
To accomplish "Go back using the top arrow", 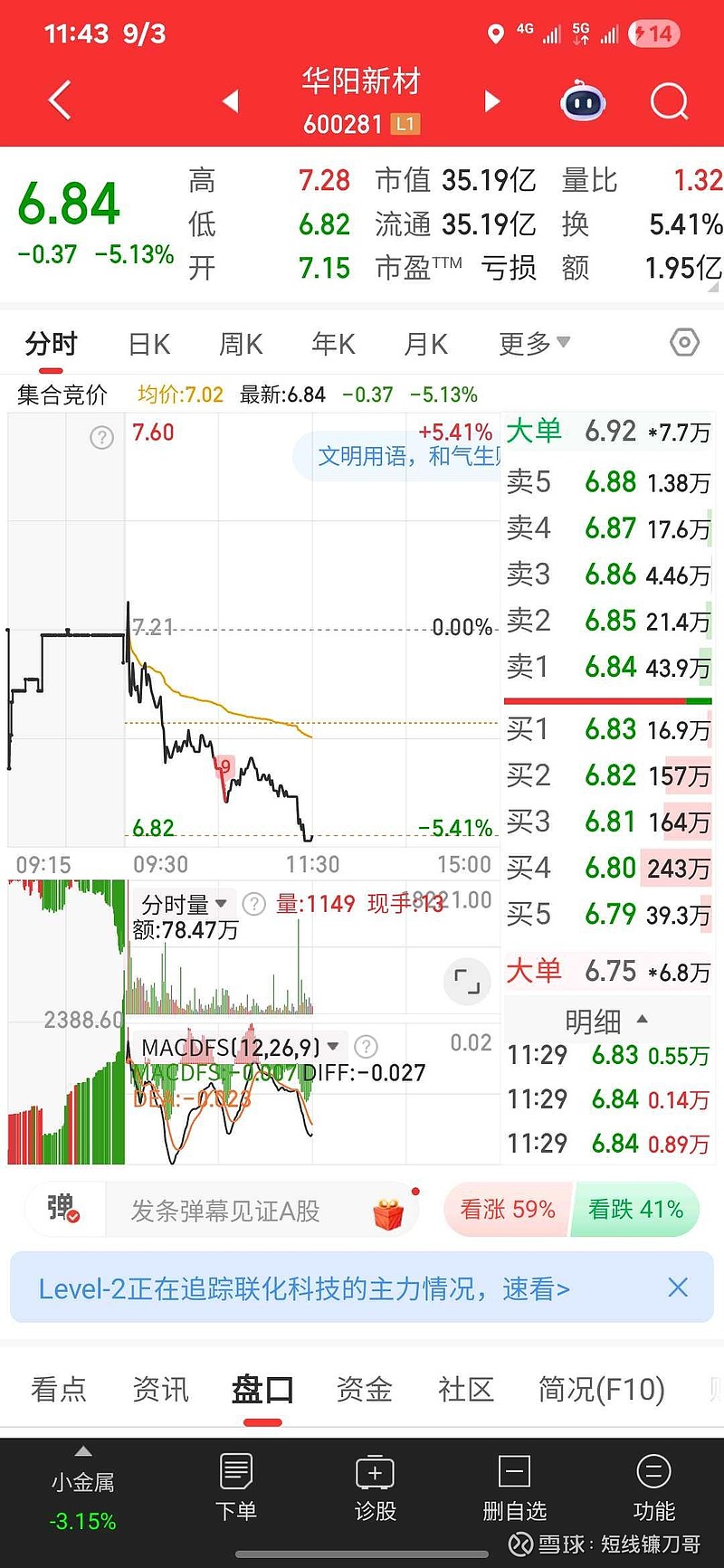I will [x=60, y=100].
